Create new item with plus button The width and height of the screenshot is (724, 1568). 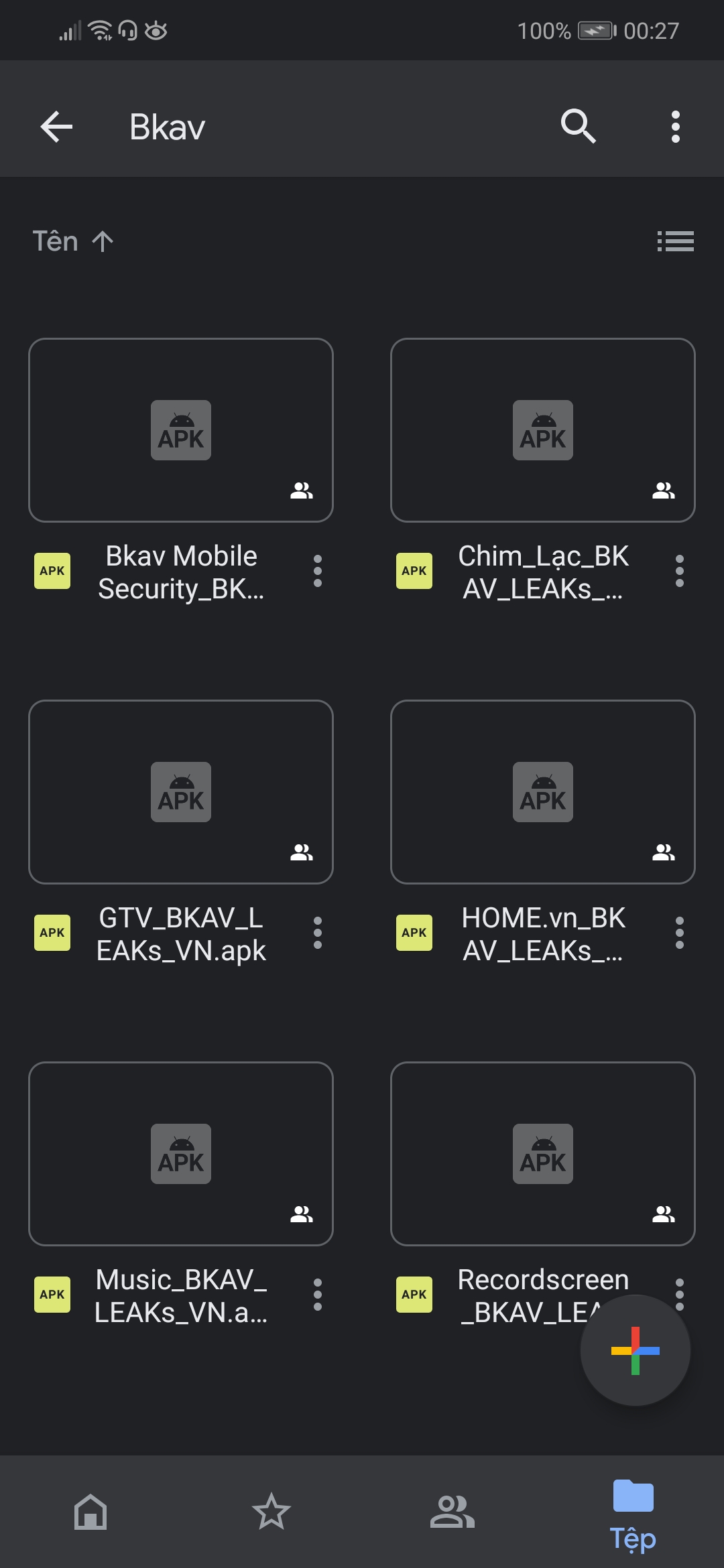(635, 1351)
